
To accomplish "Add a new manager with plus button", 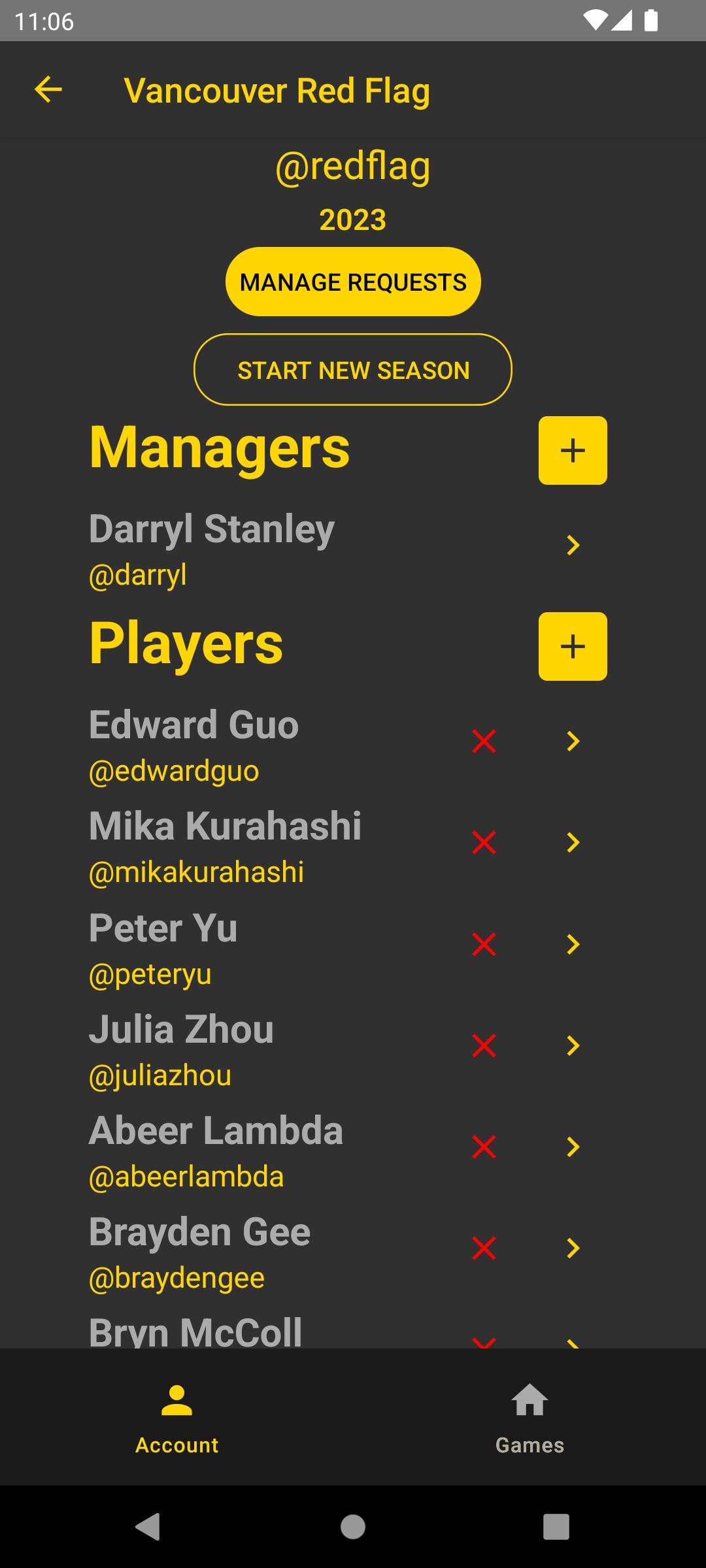I will (x=573, y=450).
